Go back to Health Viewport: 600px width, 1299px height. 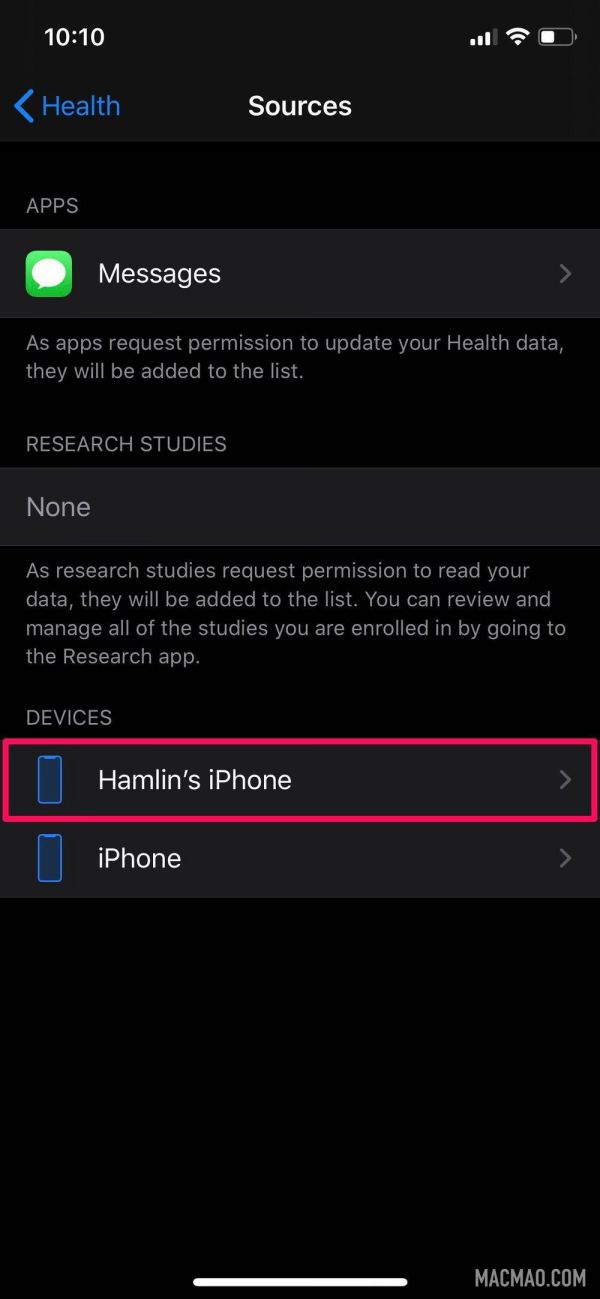[x=67, y=106]
